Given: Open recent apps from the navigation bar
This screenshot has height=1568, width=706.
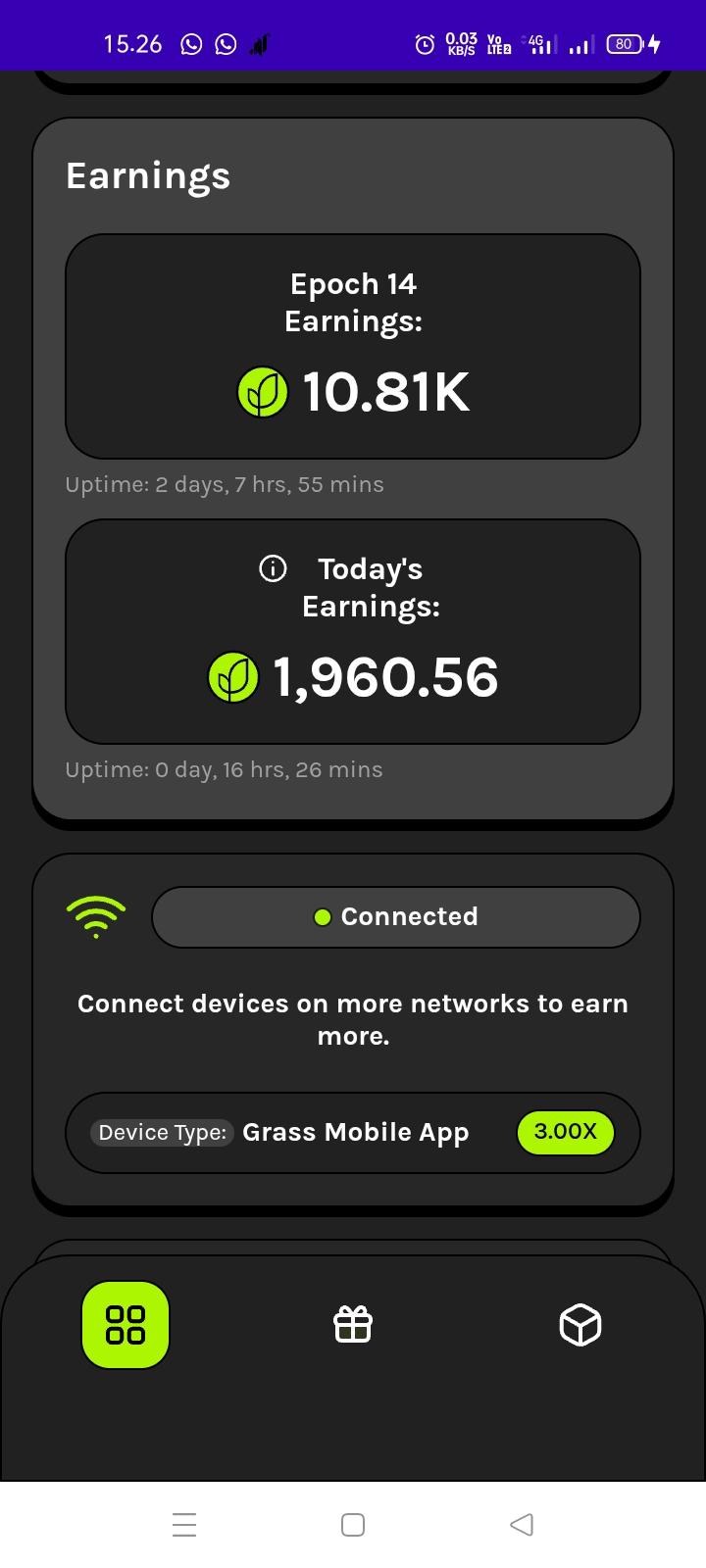Looking at the screenshot, I should click(184, 1525).
